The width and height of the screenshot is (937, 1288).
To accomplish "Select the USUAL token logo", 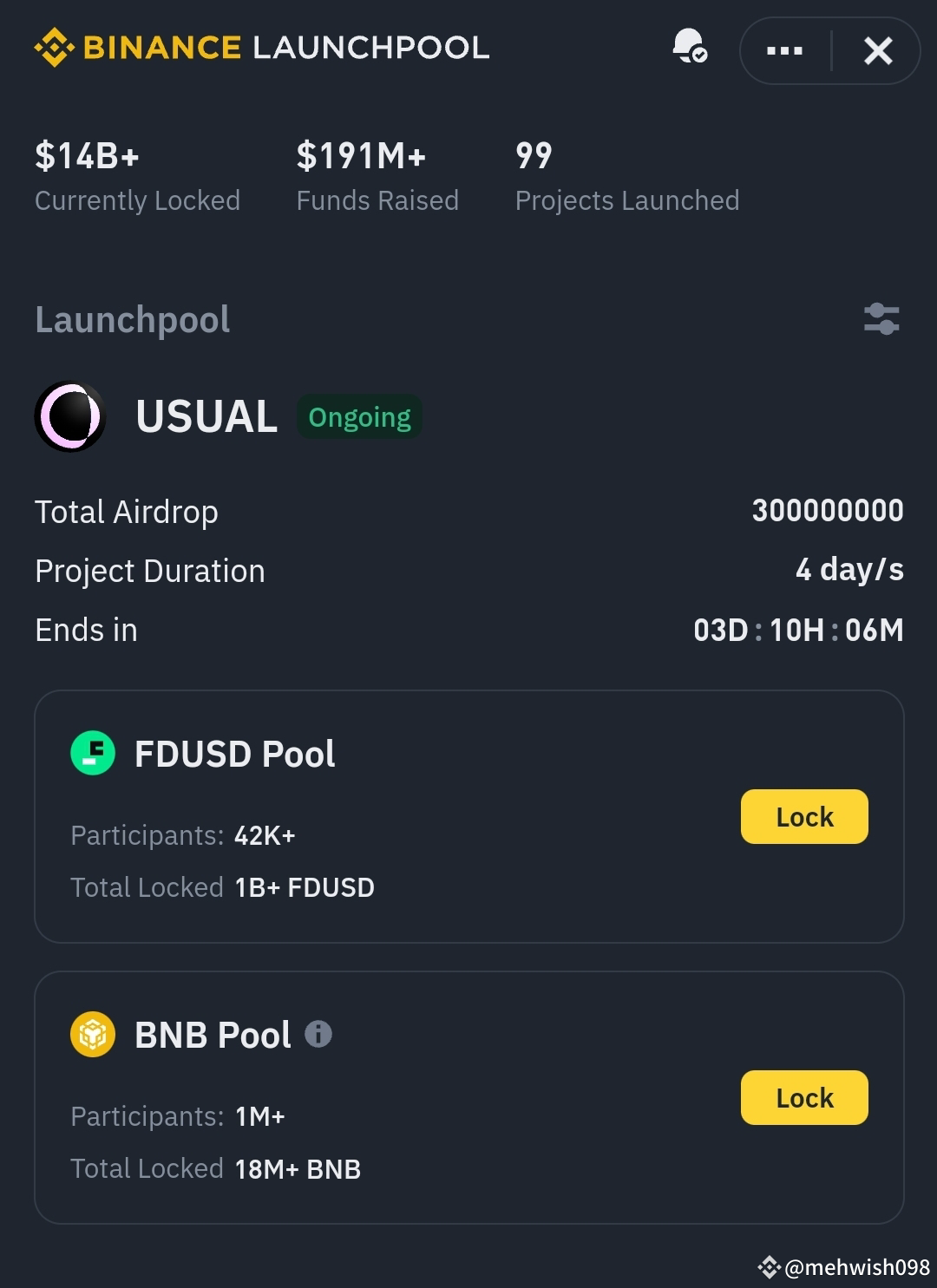I will point(69,416).
